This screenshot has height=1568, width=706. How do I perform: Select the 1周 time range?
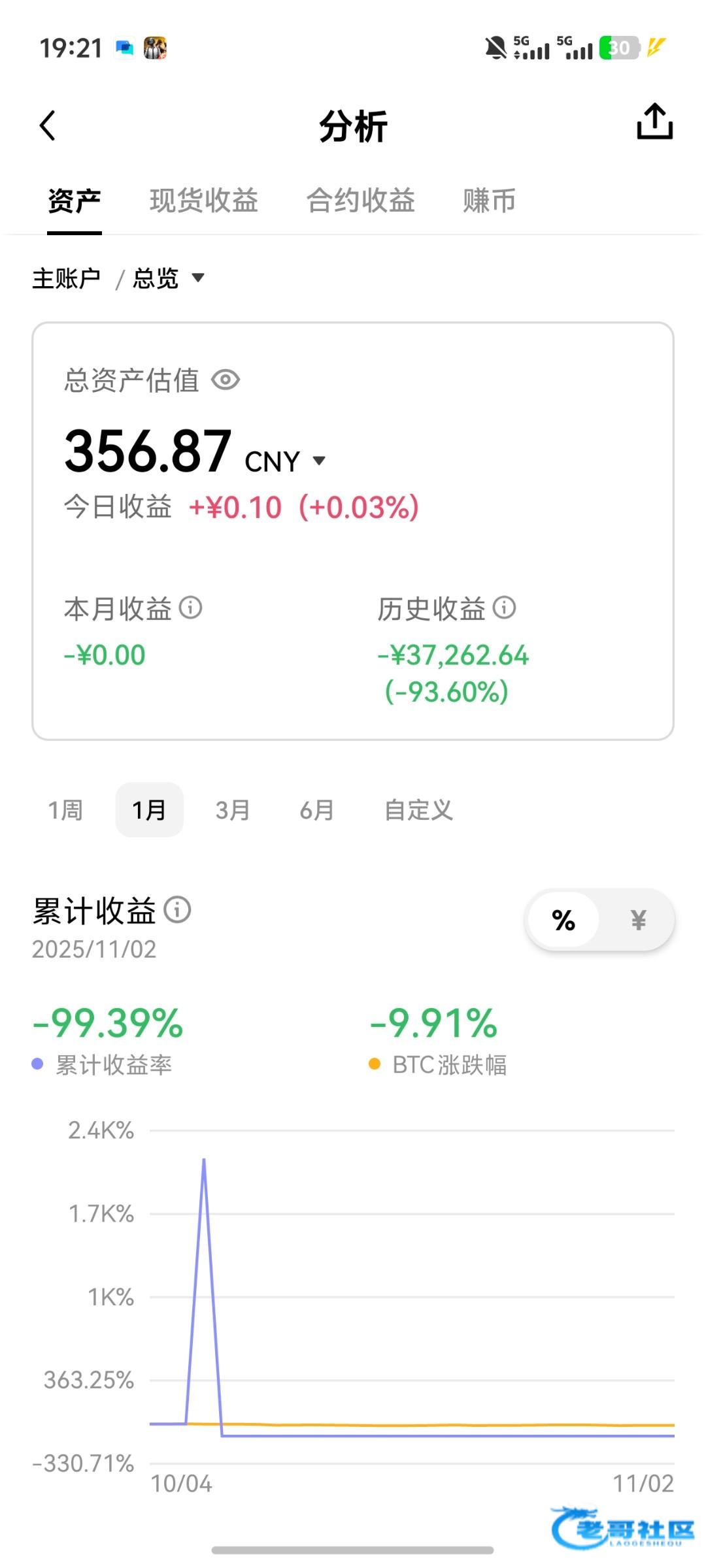[x=65, y=810]
